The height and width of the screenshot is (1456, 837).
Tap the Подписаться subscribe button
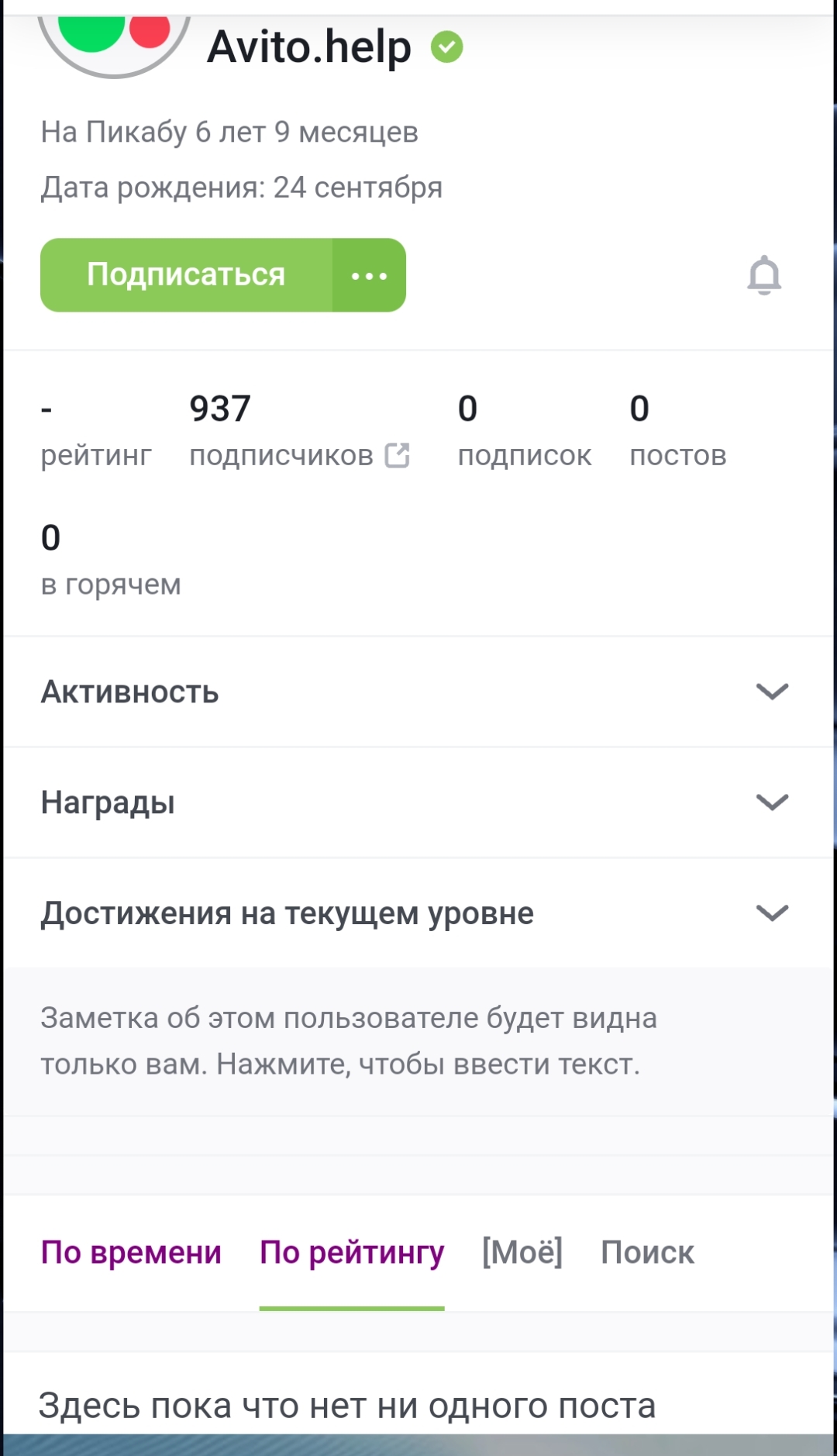click(x=186, y=275)
